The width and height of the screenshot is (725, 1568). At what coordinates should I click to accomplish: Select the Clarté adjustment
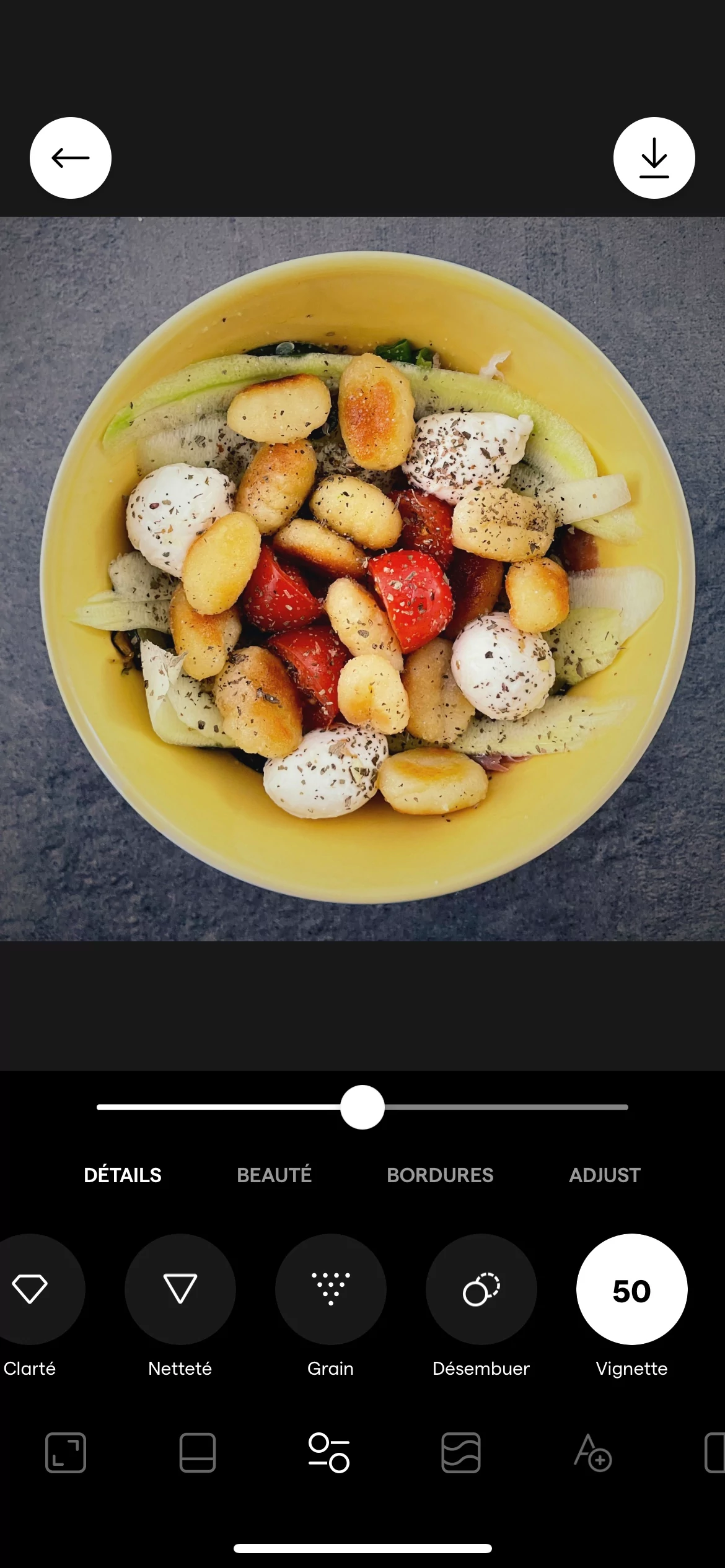click(31, 1289)
